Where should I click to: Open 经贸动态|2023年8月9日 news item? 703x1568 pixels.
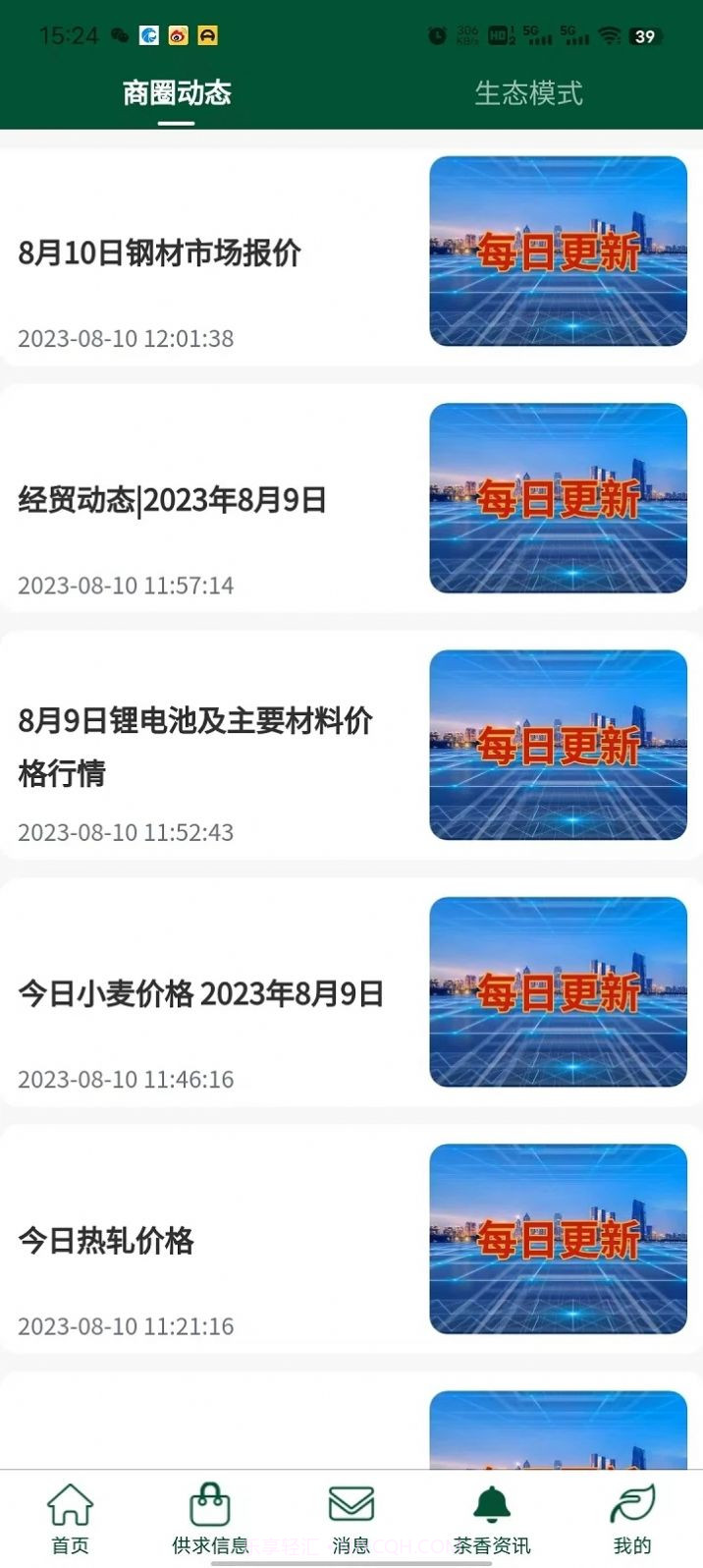coord(173,500)
